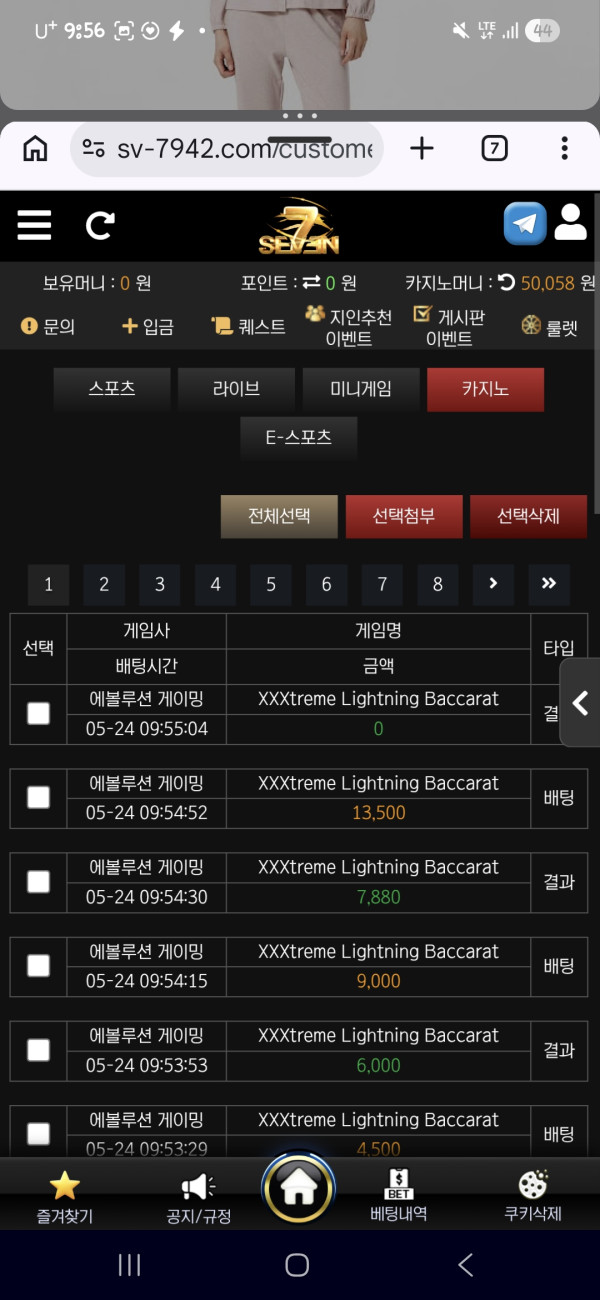Tap the browser overflow menu

coord(565,149)
